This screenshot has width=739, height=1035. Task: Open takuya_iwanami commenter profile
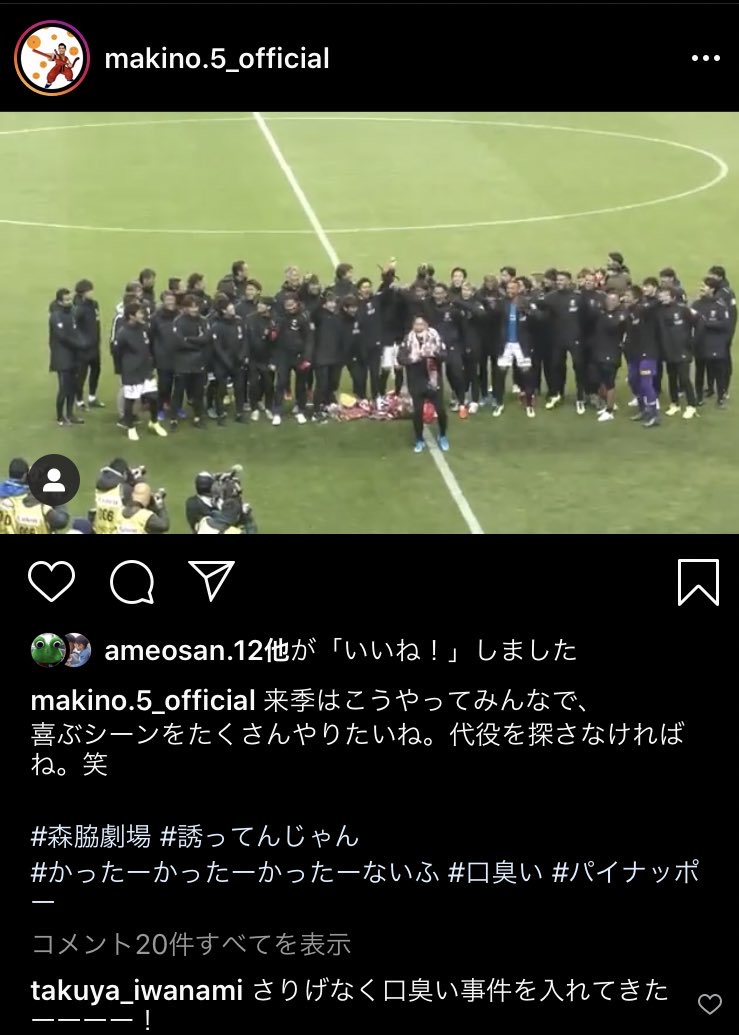click(137, 991)
